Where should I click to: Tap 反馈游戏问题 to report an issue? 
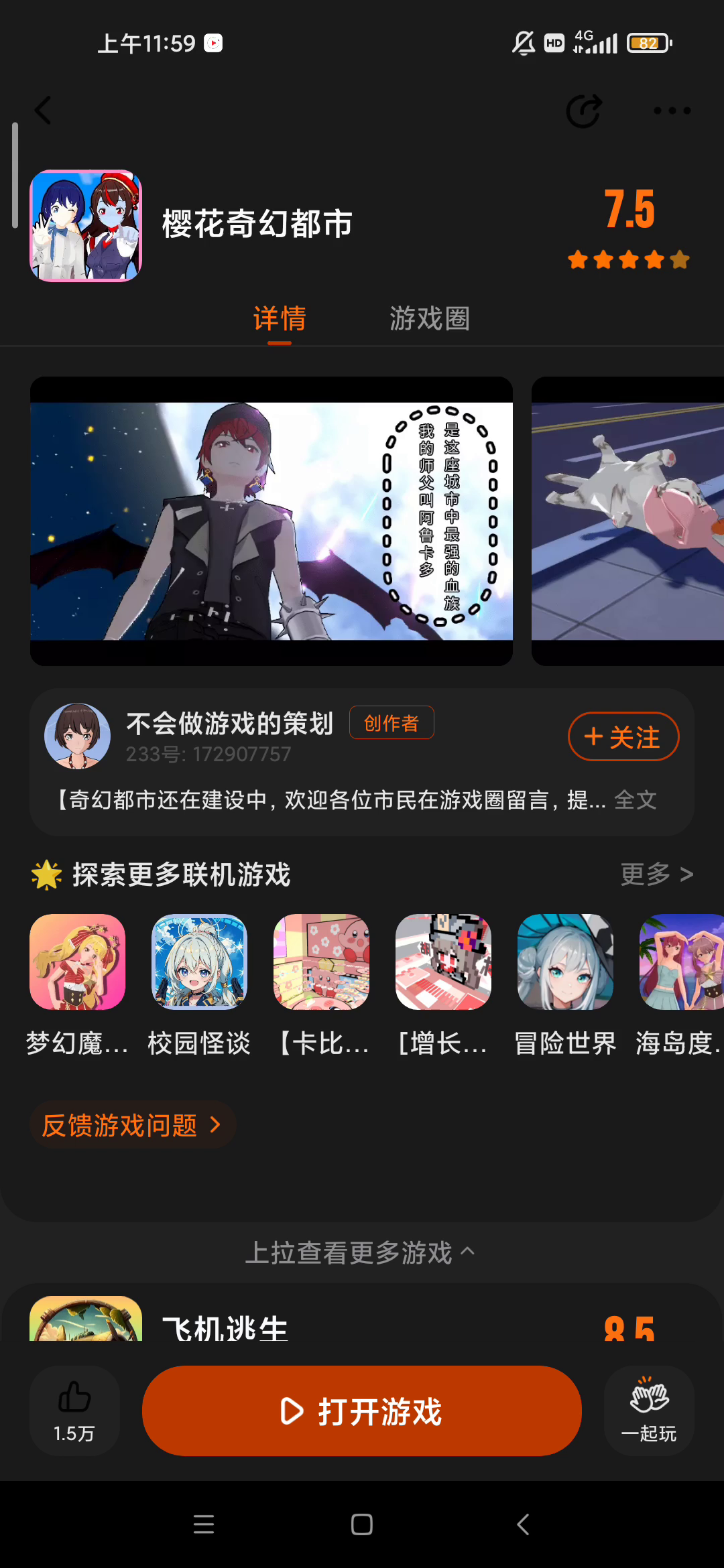[132, 1125]
